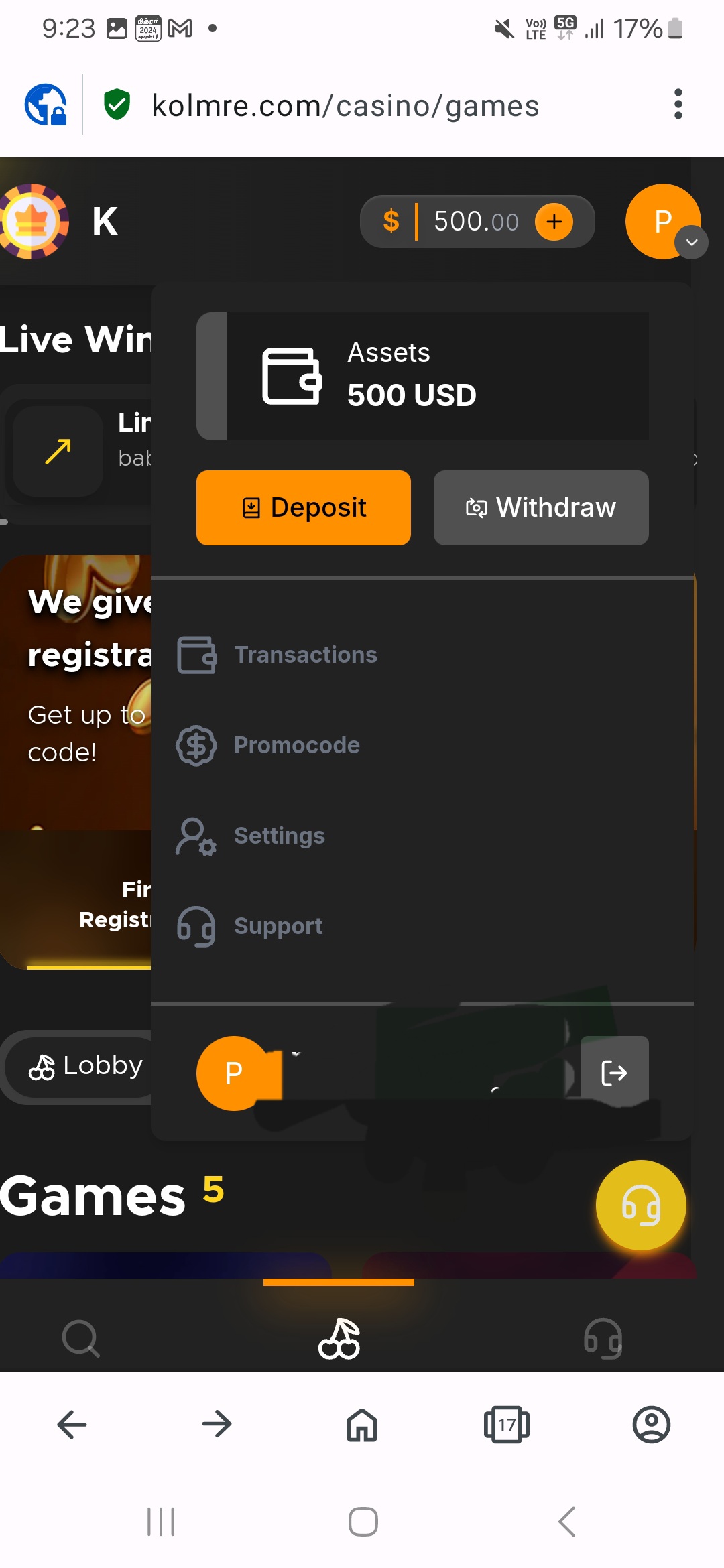The width and height of the screenshot is (724, 1568).
Task: Tap the Withdraw button
Action: (x=540, y=507)
